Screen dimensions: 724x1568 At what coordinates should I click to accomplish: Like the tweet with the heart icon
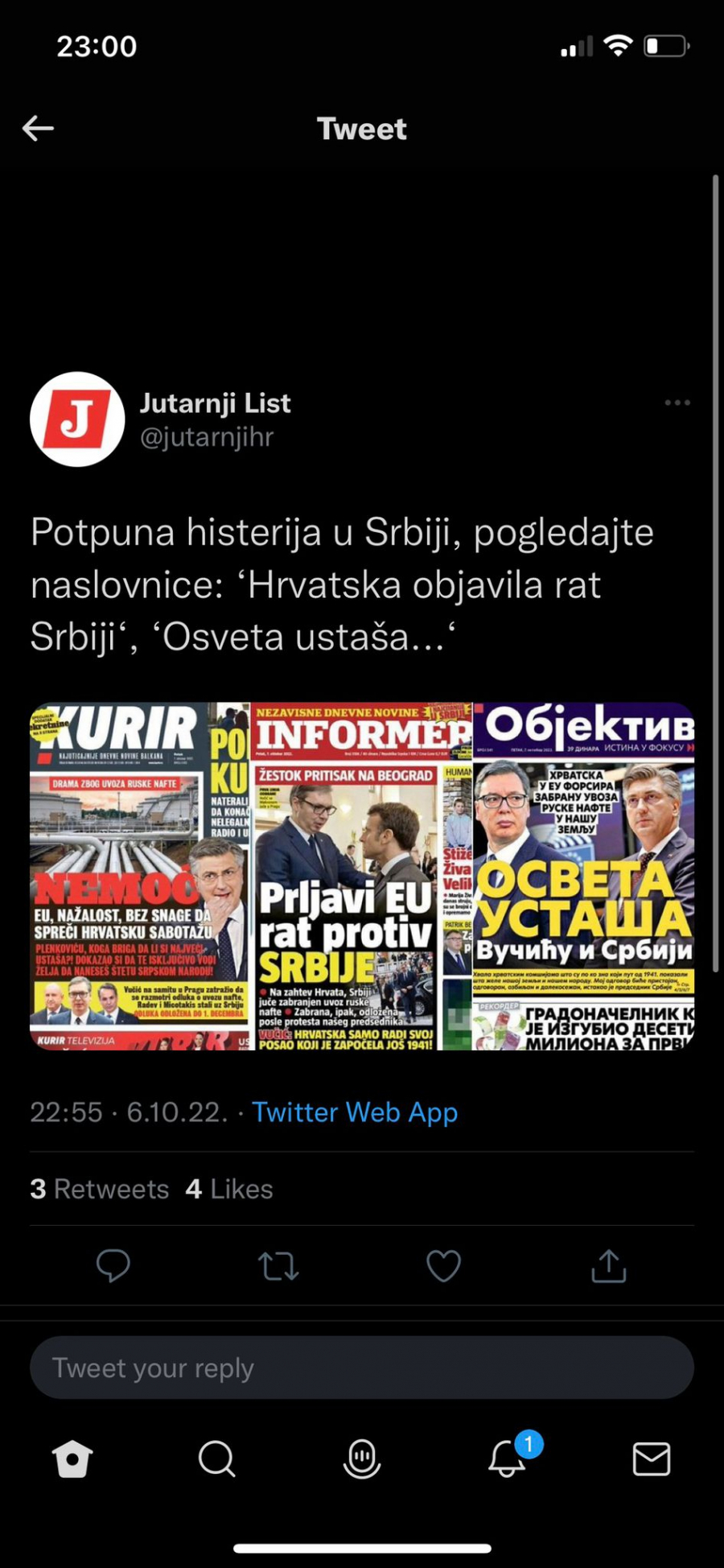443,1265
